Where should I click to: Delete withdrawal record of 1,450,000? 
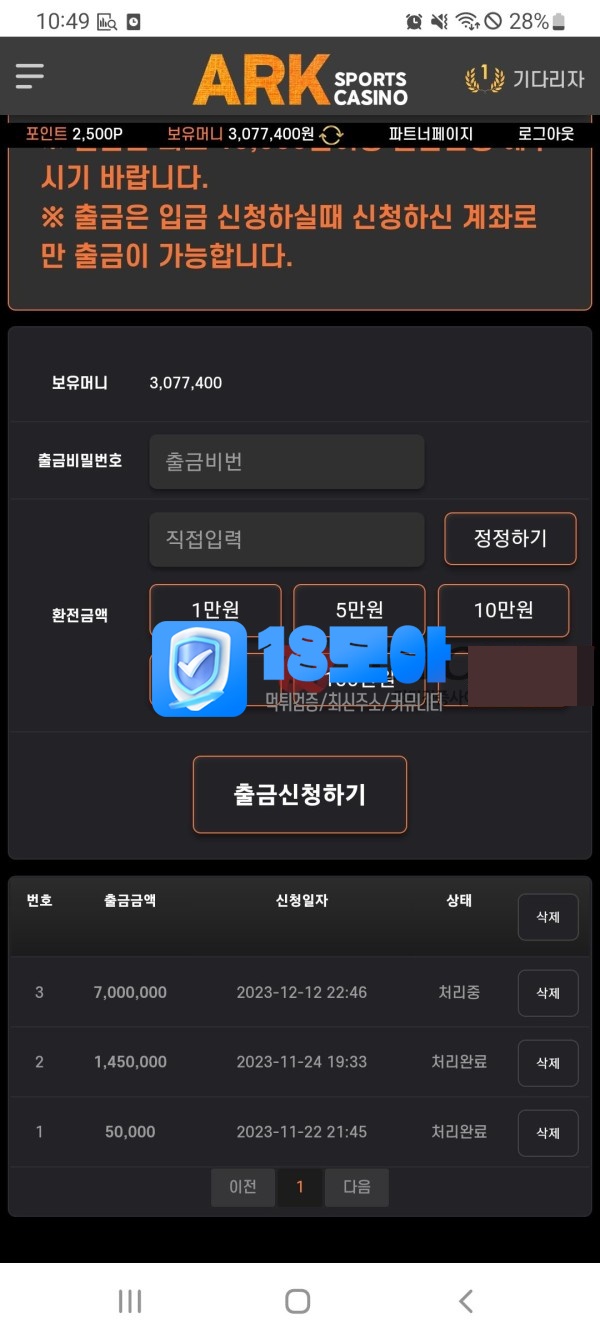(548, 1063)
